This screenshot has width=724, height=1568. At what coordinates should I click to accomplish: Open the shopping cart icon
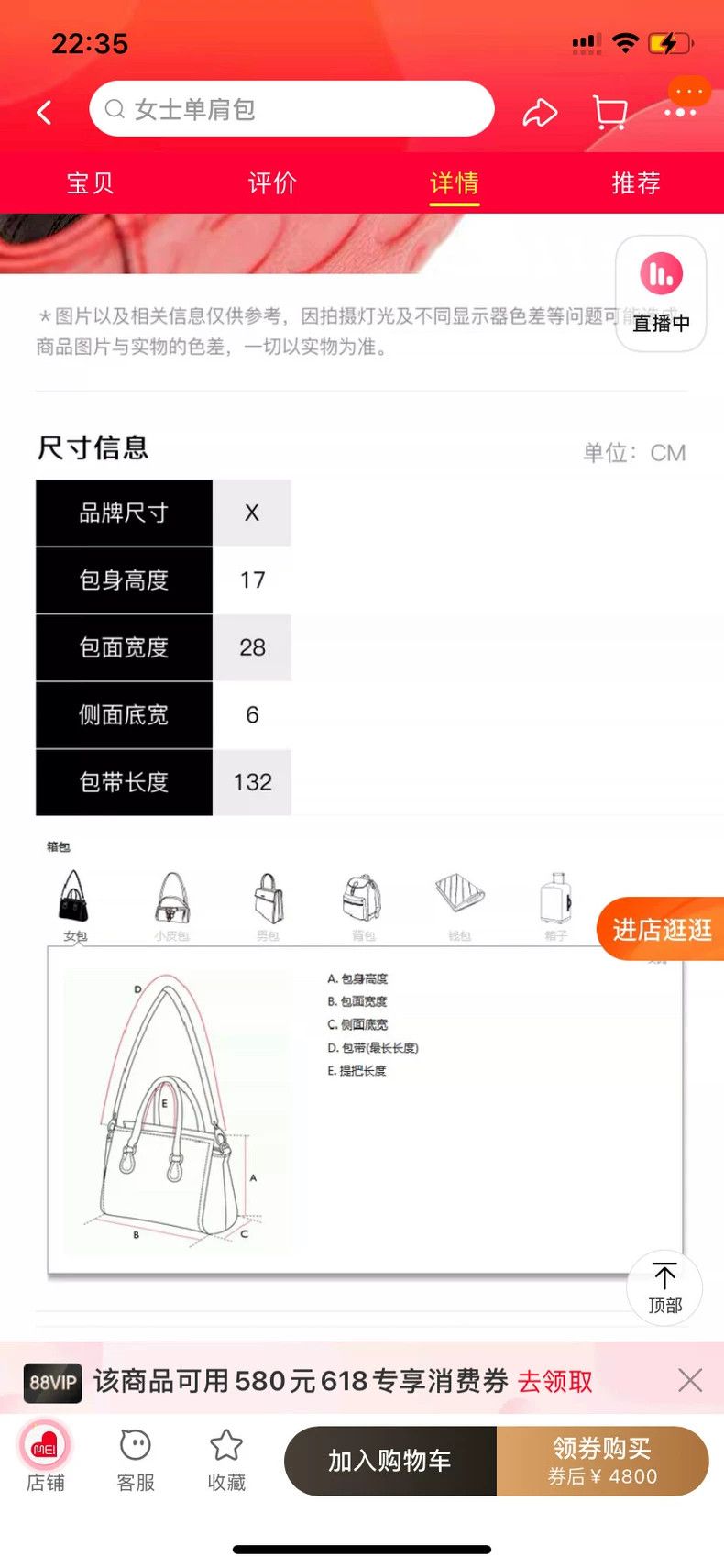click(x=609, y=112)
